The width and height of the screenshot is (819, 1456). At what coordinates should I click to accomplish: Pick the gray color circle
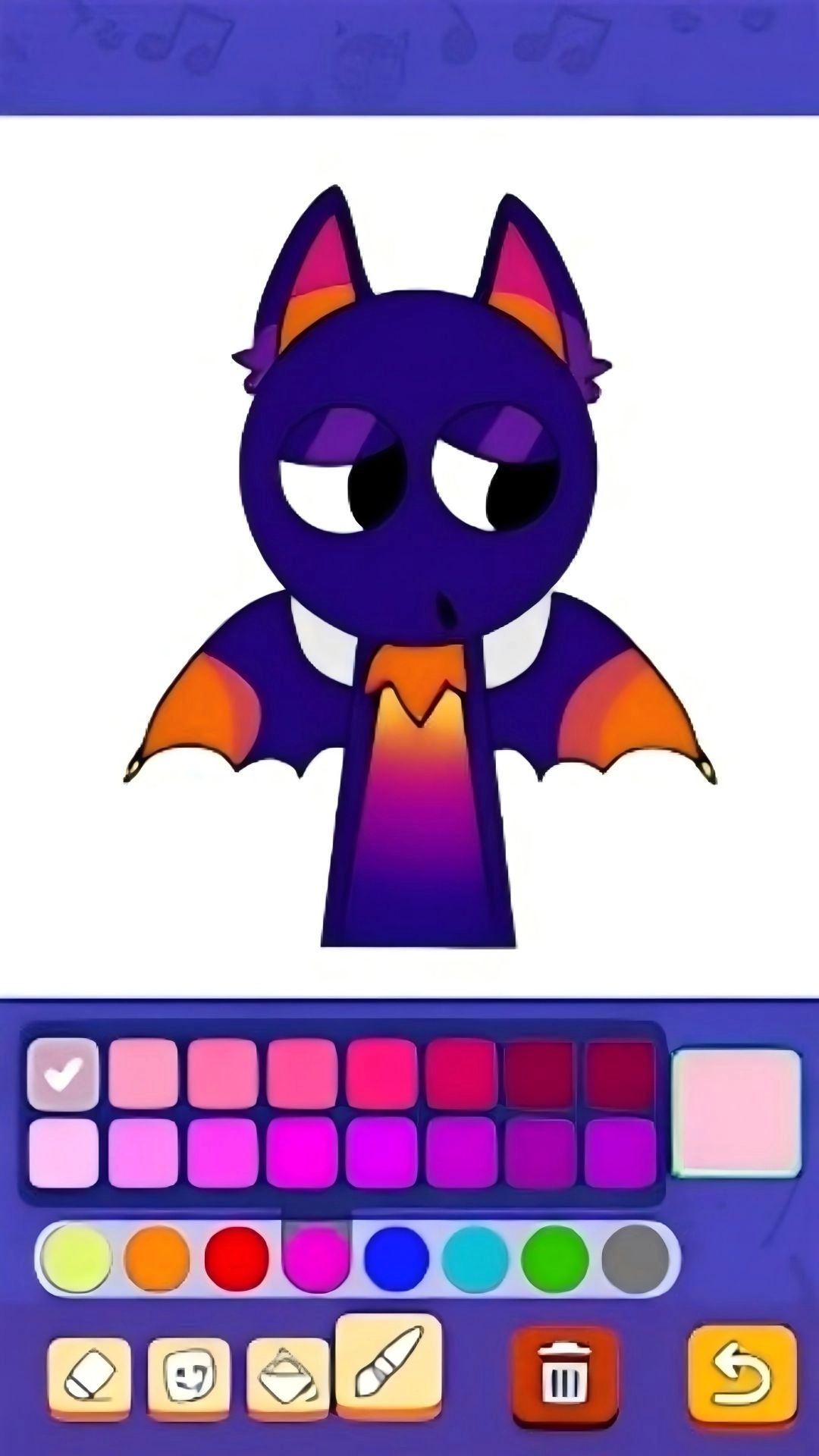coord(635,1259)
